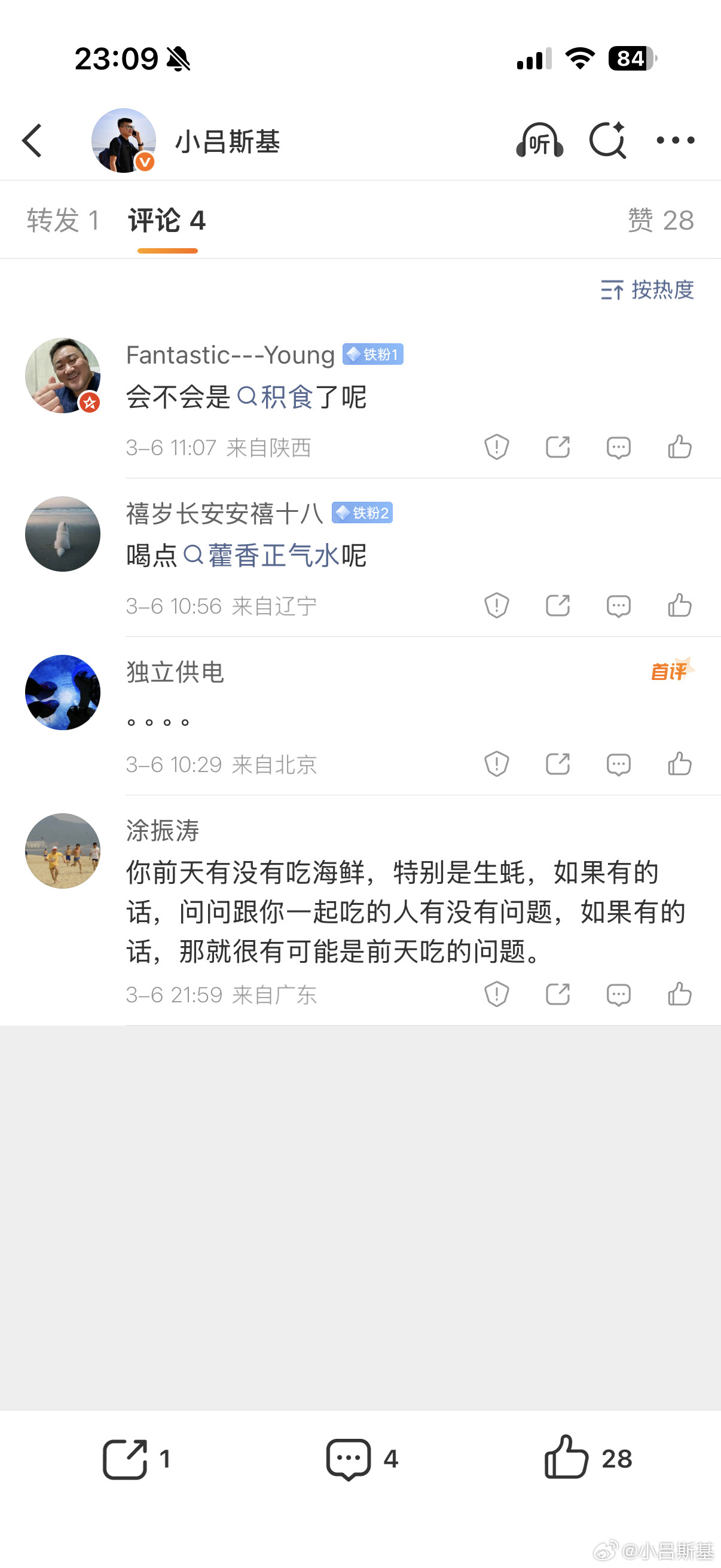
Task: Open the comment bubble icon at bottom bar
Action: tap(350, 1458)
